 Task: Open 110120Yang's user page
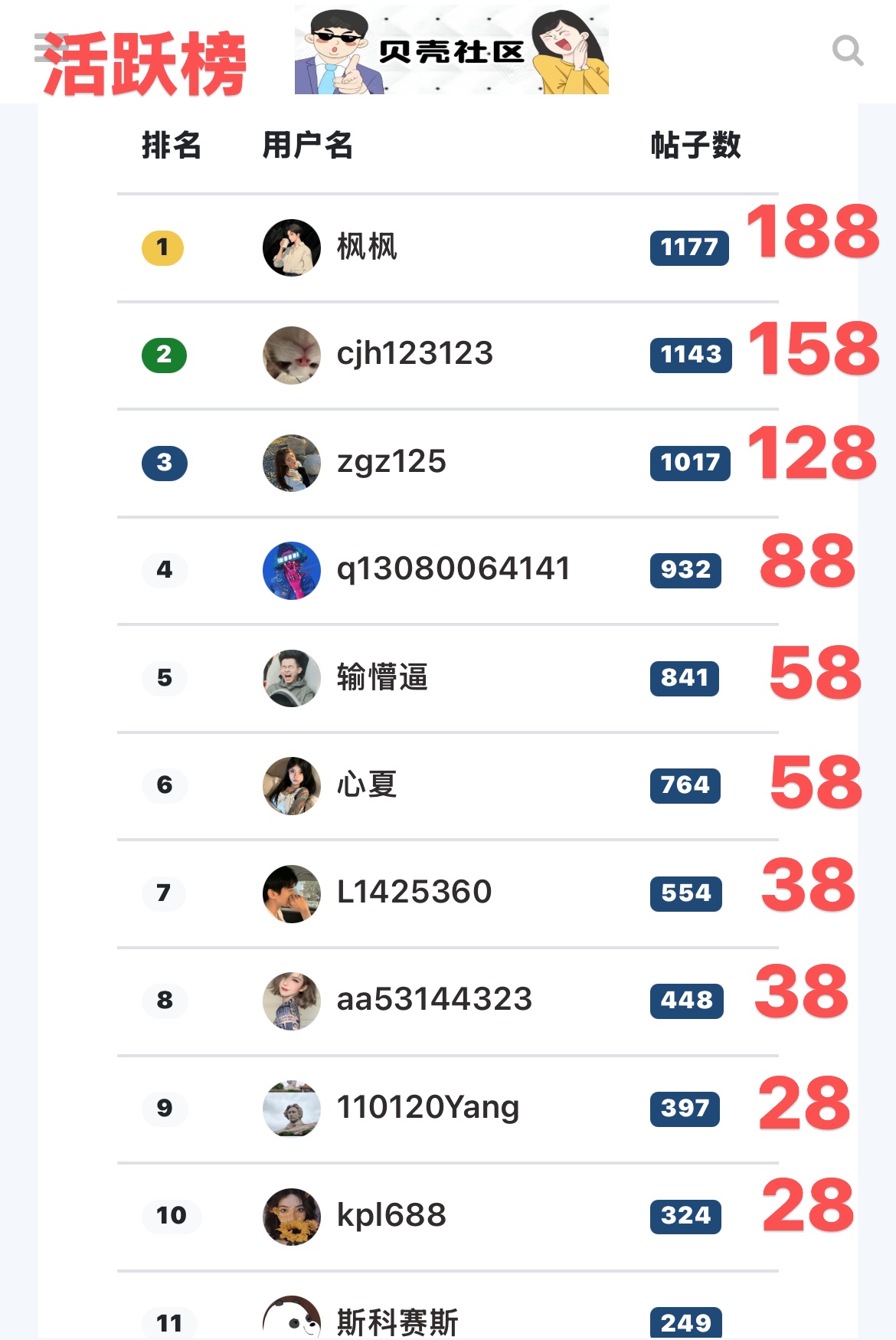(x=427, y=1108)
